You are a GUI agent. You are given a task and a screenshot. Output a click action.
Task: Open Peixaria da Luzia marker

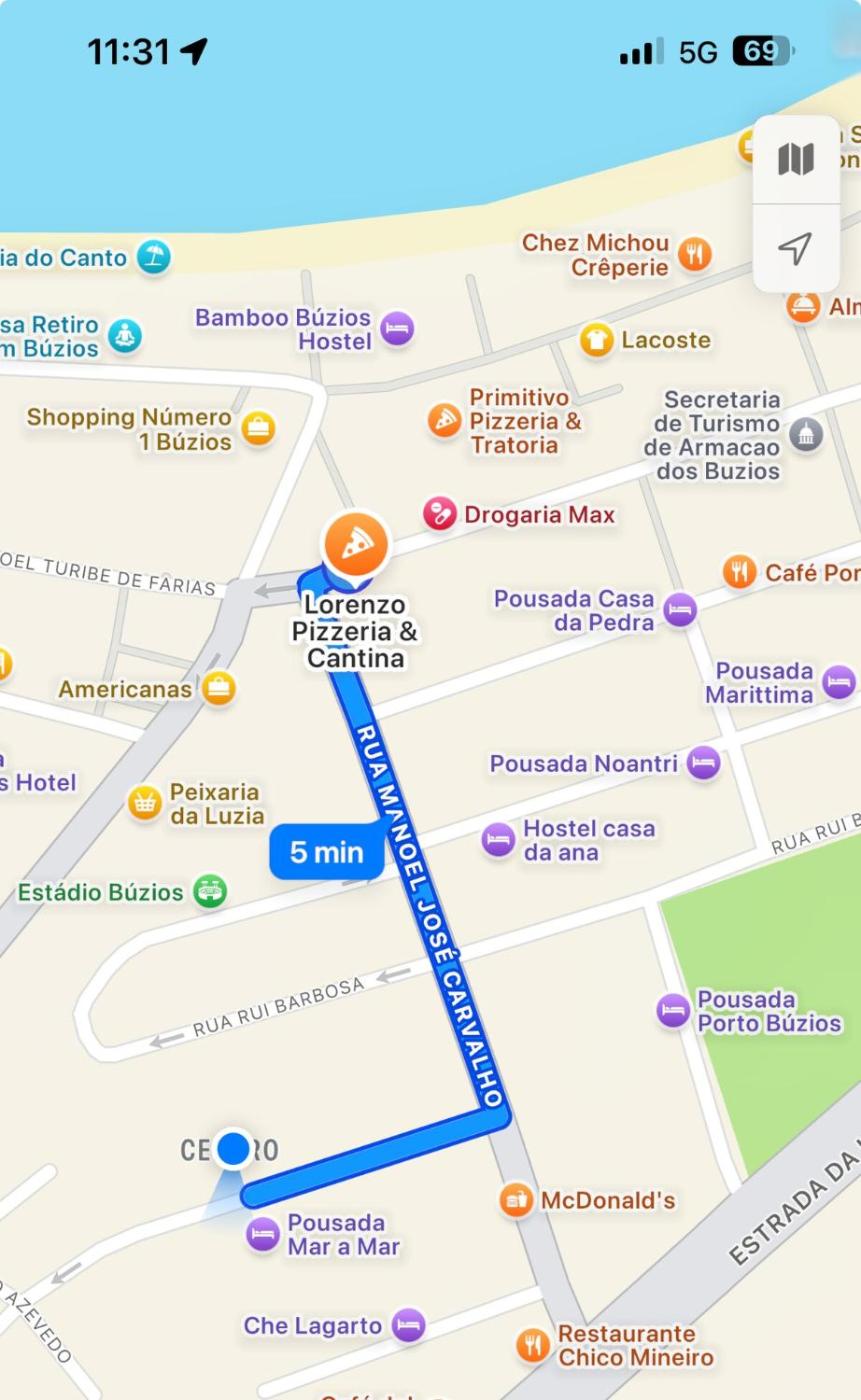pos(145,803)
